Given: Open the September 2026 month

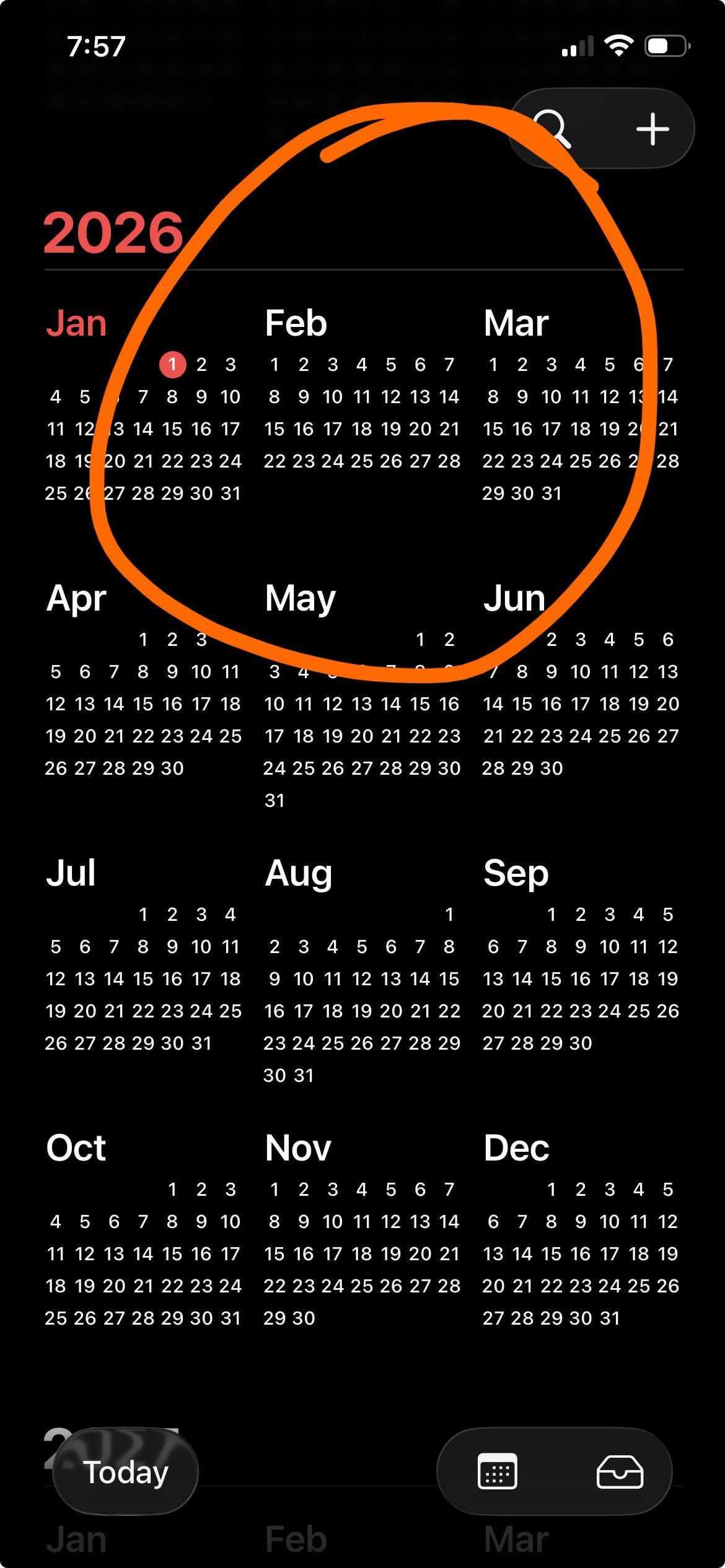Looking at the screenshot, I should click(516, 874).
